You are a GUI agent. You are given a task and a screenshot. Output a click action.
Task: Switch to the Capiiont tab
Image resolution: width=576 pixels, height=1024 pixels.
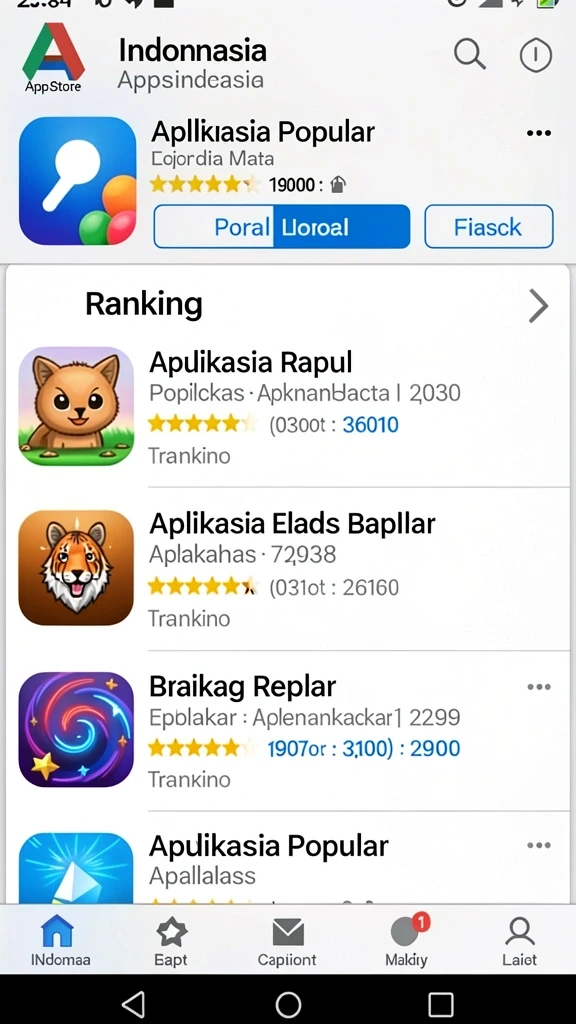[x=287, y=940]
